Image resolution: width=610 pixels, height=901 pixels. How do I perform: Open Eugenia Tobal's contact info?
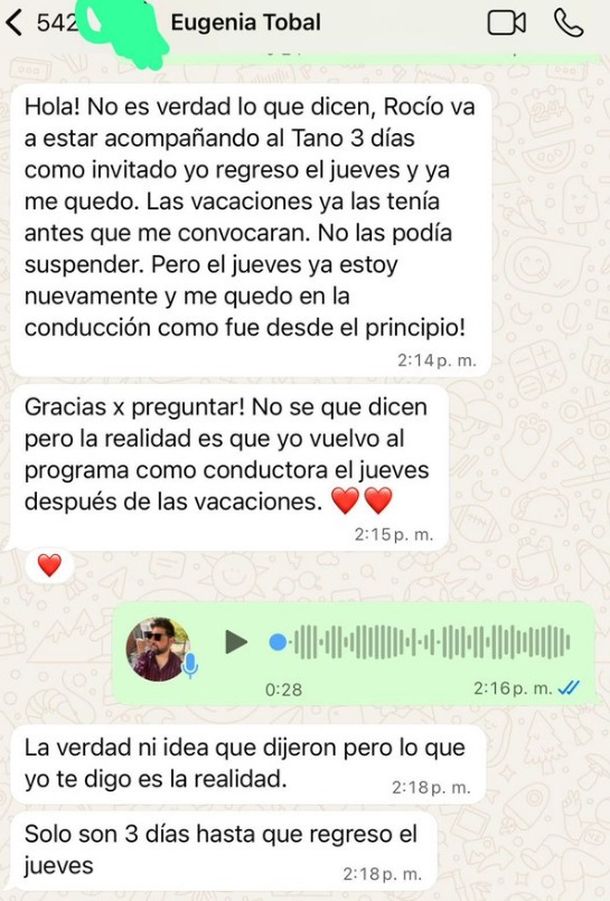pos(246,22)
